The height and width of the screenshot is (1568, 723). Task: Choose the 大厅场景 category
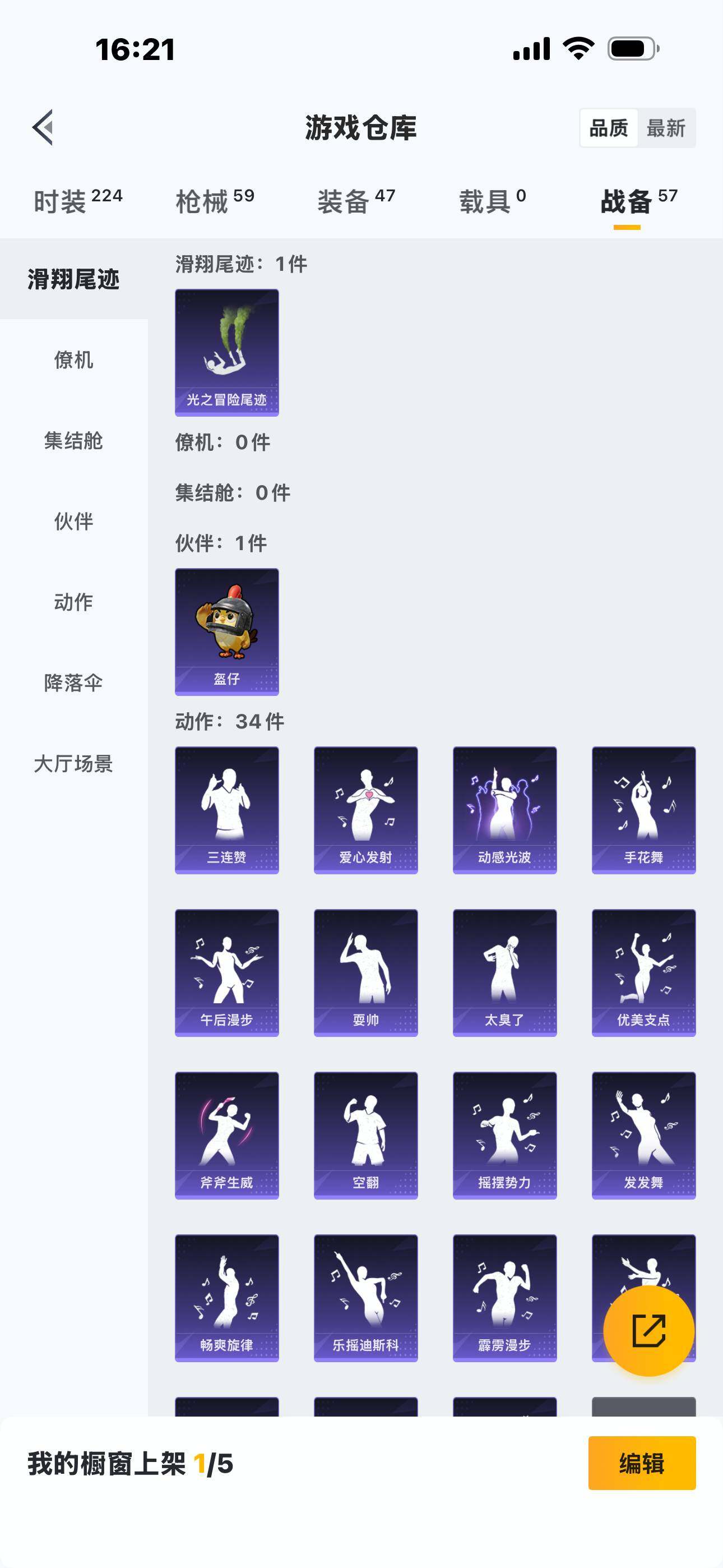point(73,764)
